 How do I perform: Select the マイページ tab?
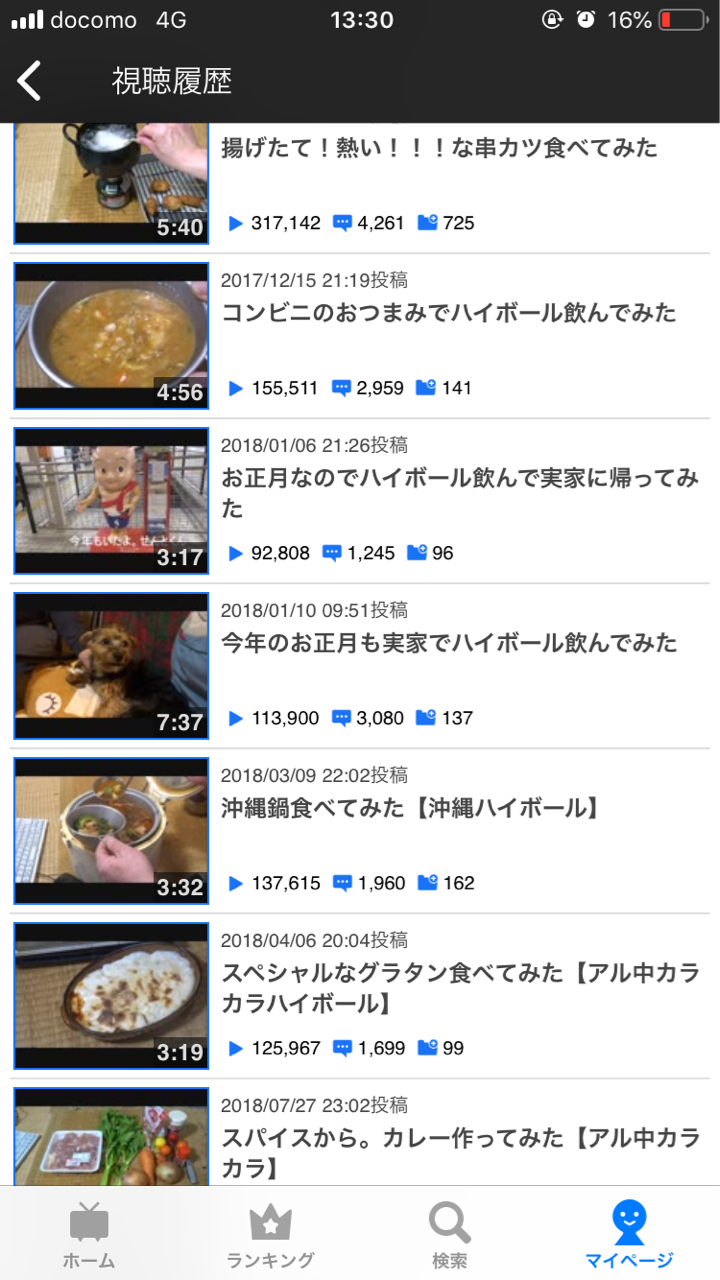pos(630,1234)
